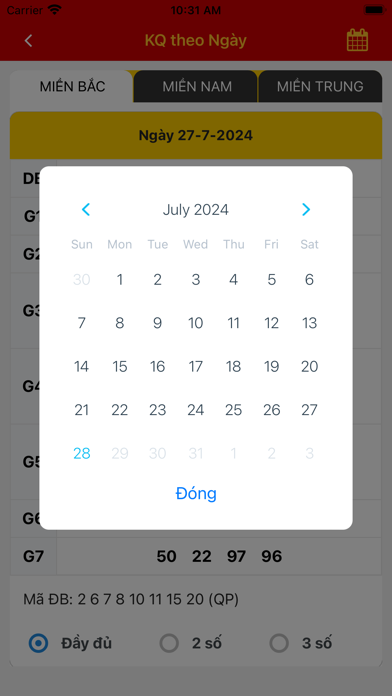Screen dimensions: 392x696
Task: Select July 1 in the calendar
Action: click(x=119, y=280)
